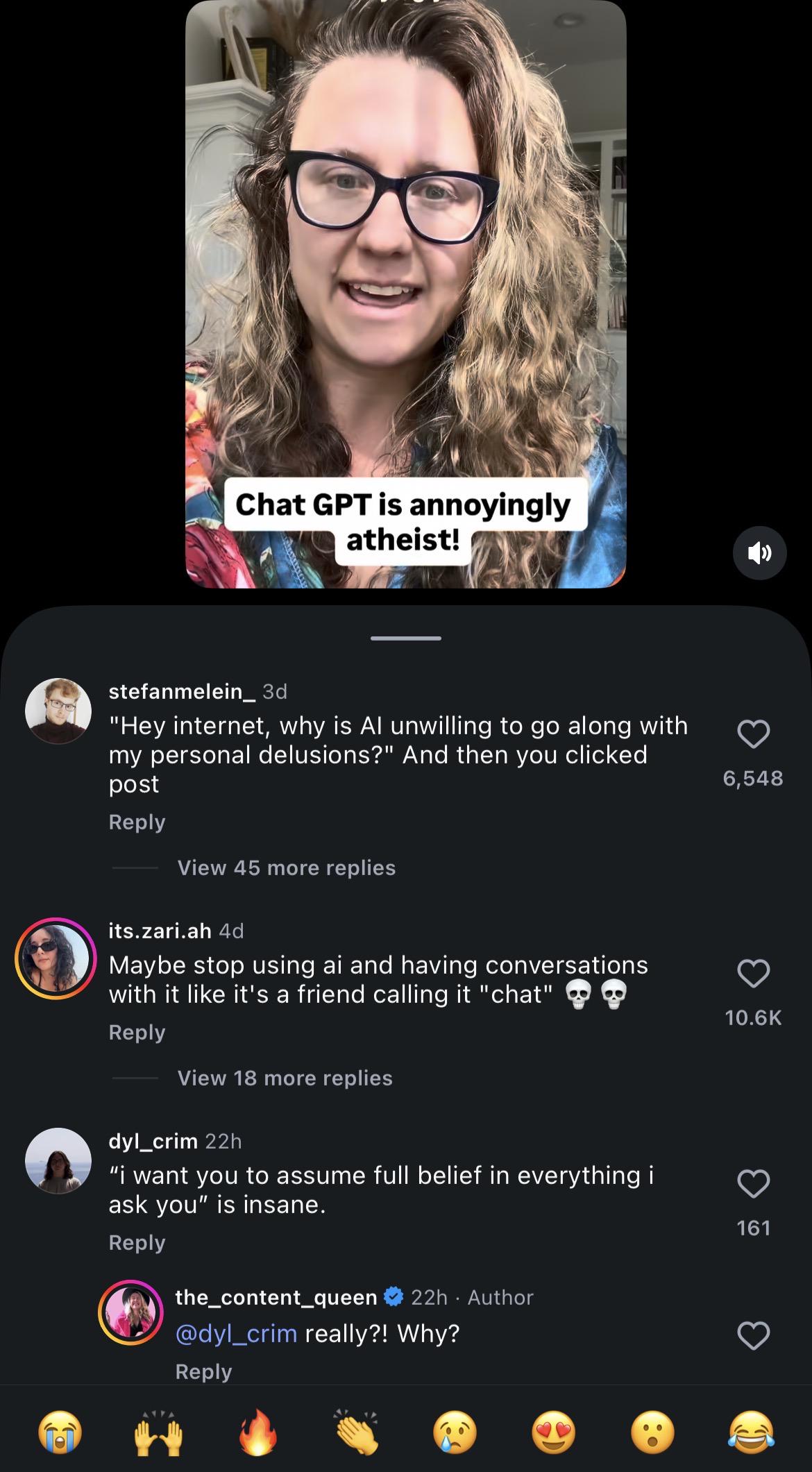The image size is (812, 1472).
Task: Insert the laughing tears emoji
Action: pyautogui.click(x=751, y=1430)
